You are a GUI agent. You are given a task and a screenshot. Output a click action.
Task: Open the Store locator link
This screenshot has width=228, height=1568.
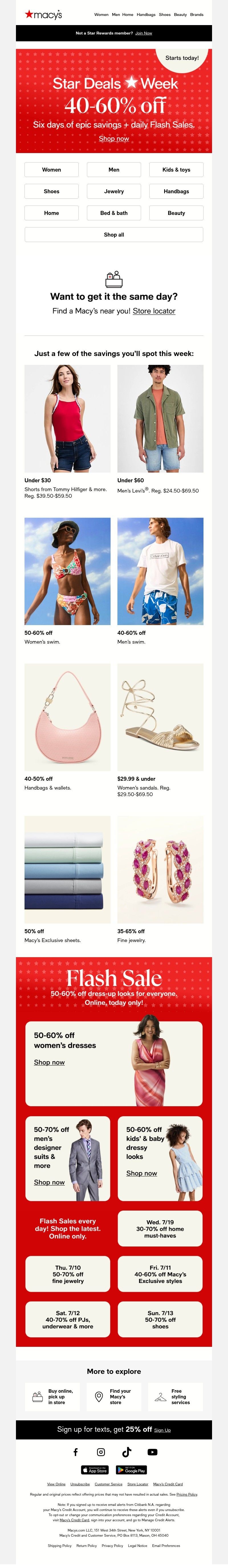click(154, 311)
